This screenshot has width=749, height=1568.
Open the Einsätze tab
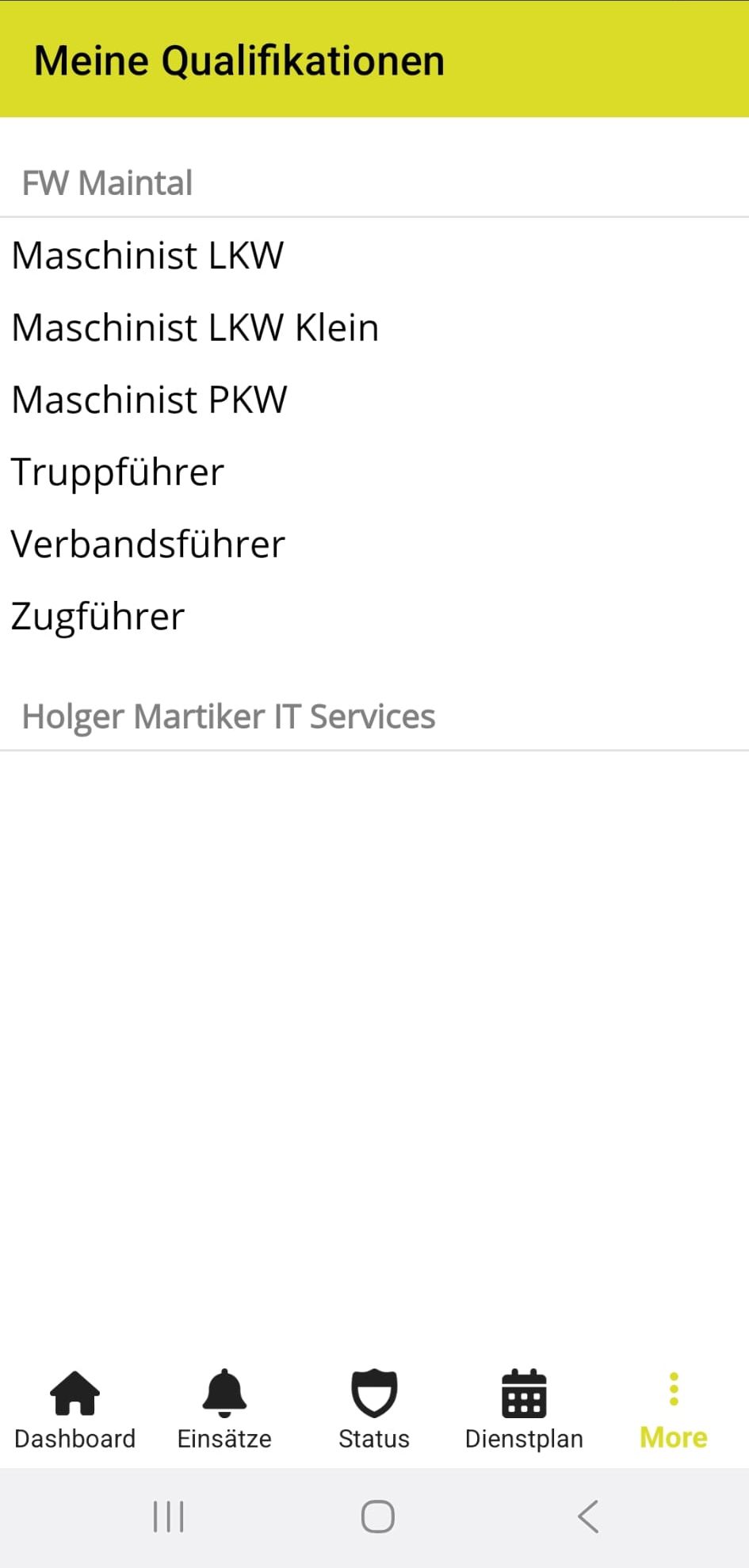click(x=224, y=1409)
